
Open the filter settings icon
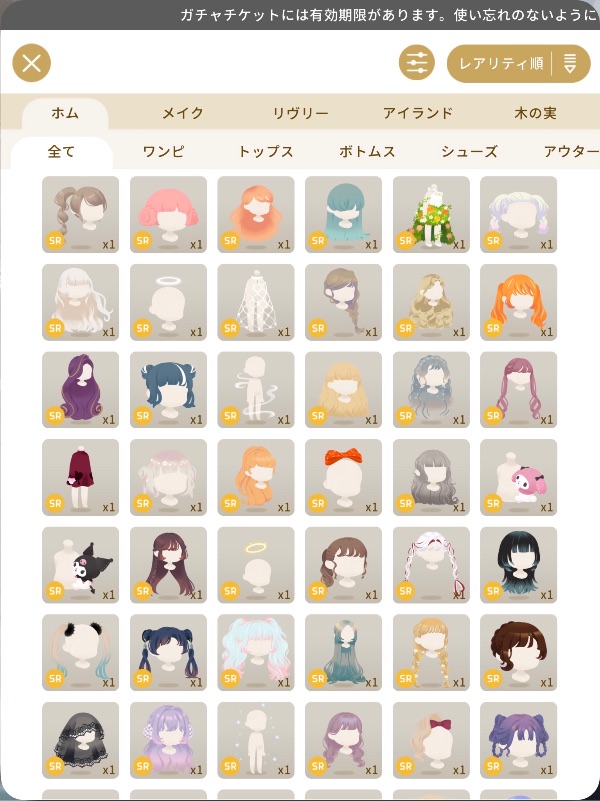click(x=416, y=64)
